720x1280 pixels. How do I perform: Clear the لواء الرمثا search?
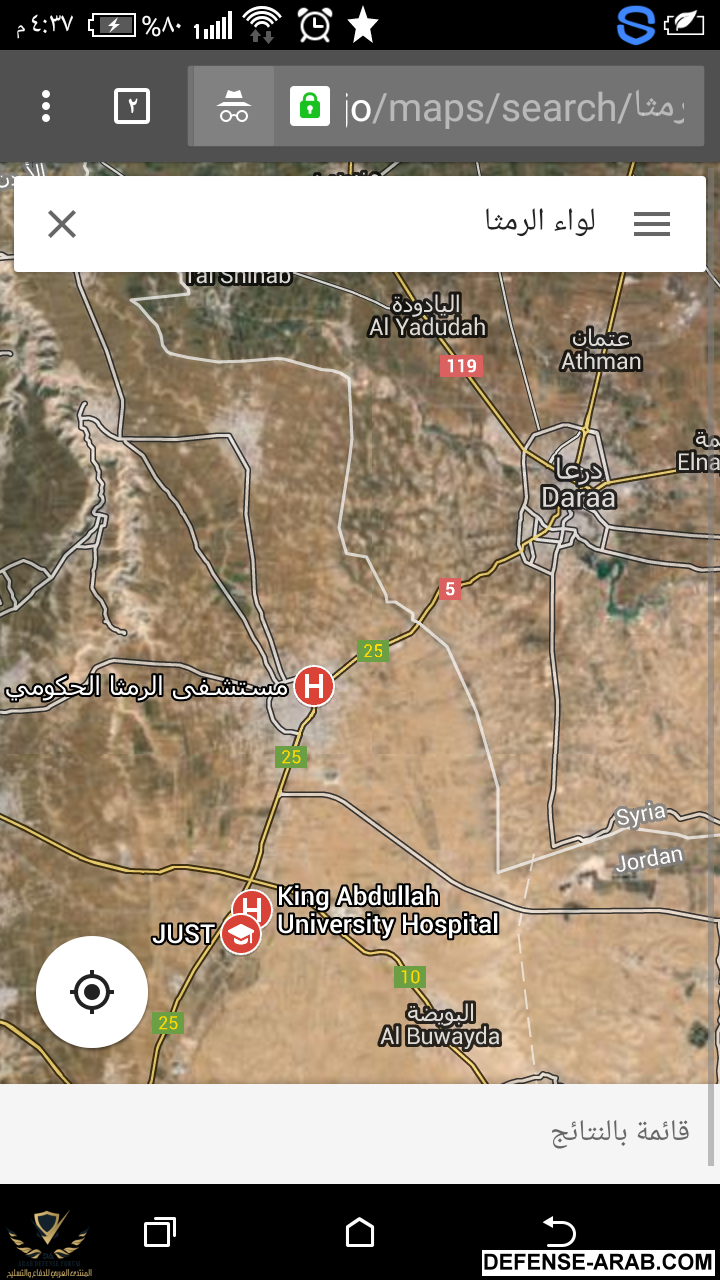coord(62,224)
